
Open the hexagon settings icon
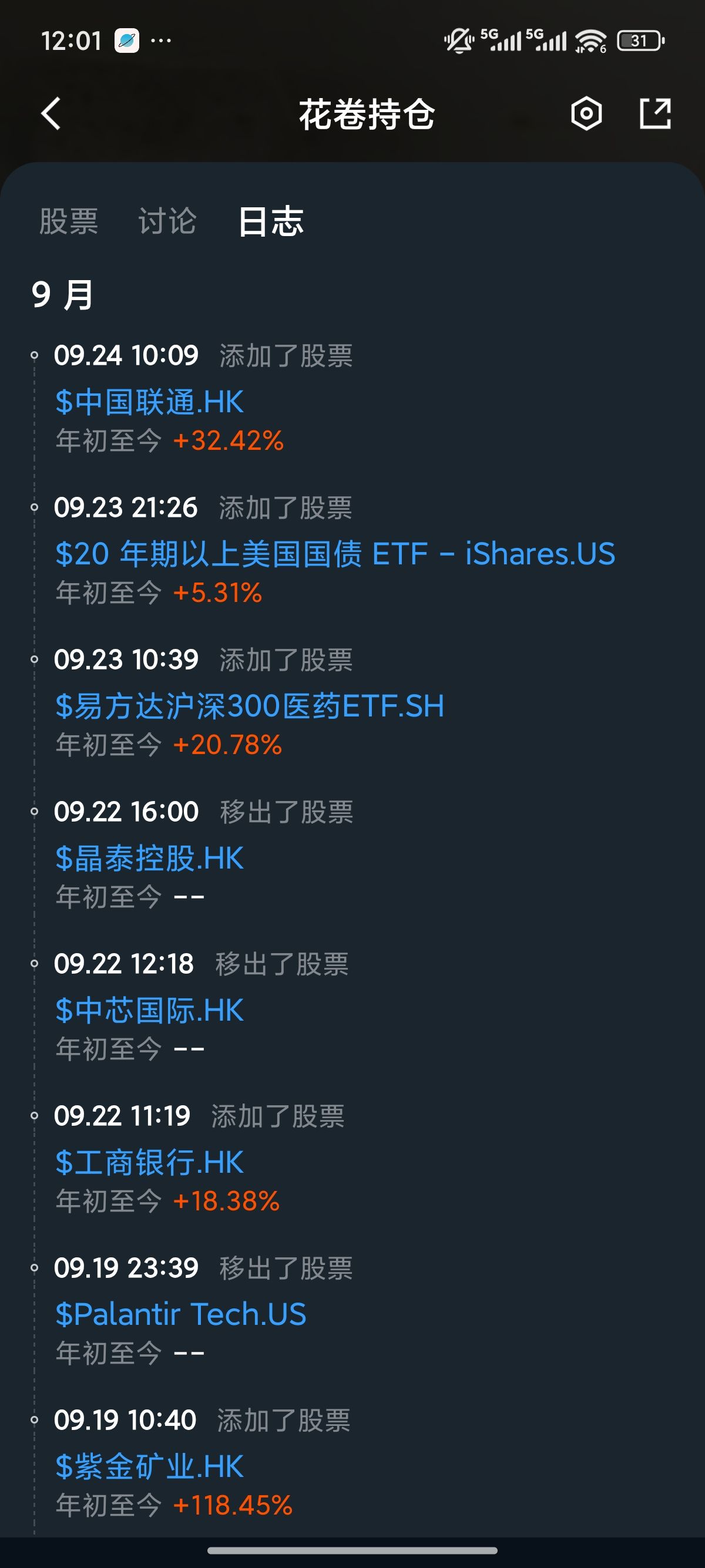click(586, 114)
